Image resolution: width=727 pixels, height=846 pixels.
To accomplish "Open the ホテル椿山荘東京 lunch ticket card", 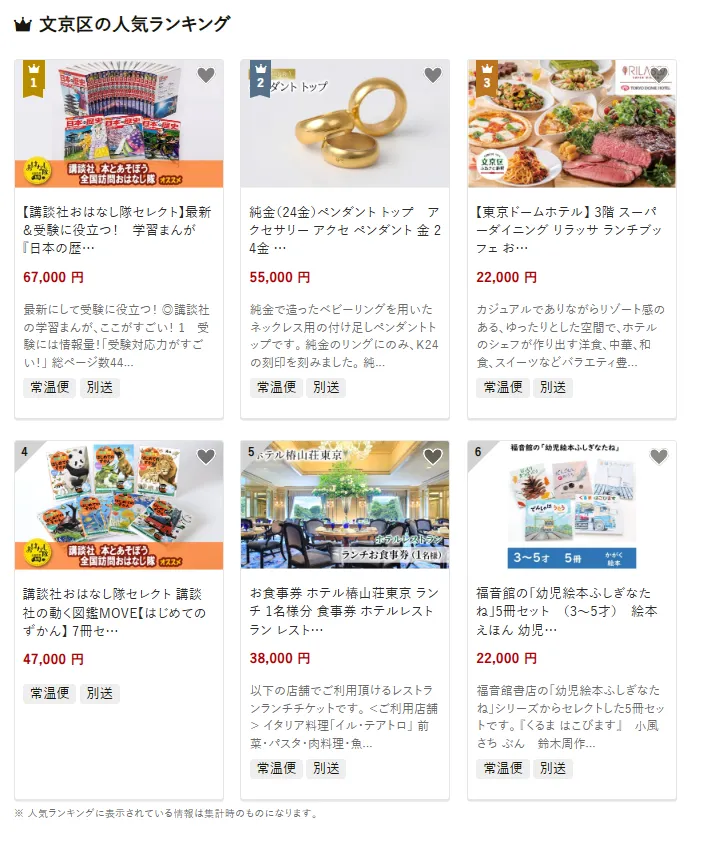I will pyautogui.click(x=345, y=612).
